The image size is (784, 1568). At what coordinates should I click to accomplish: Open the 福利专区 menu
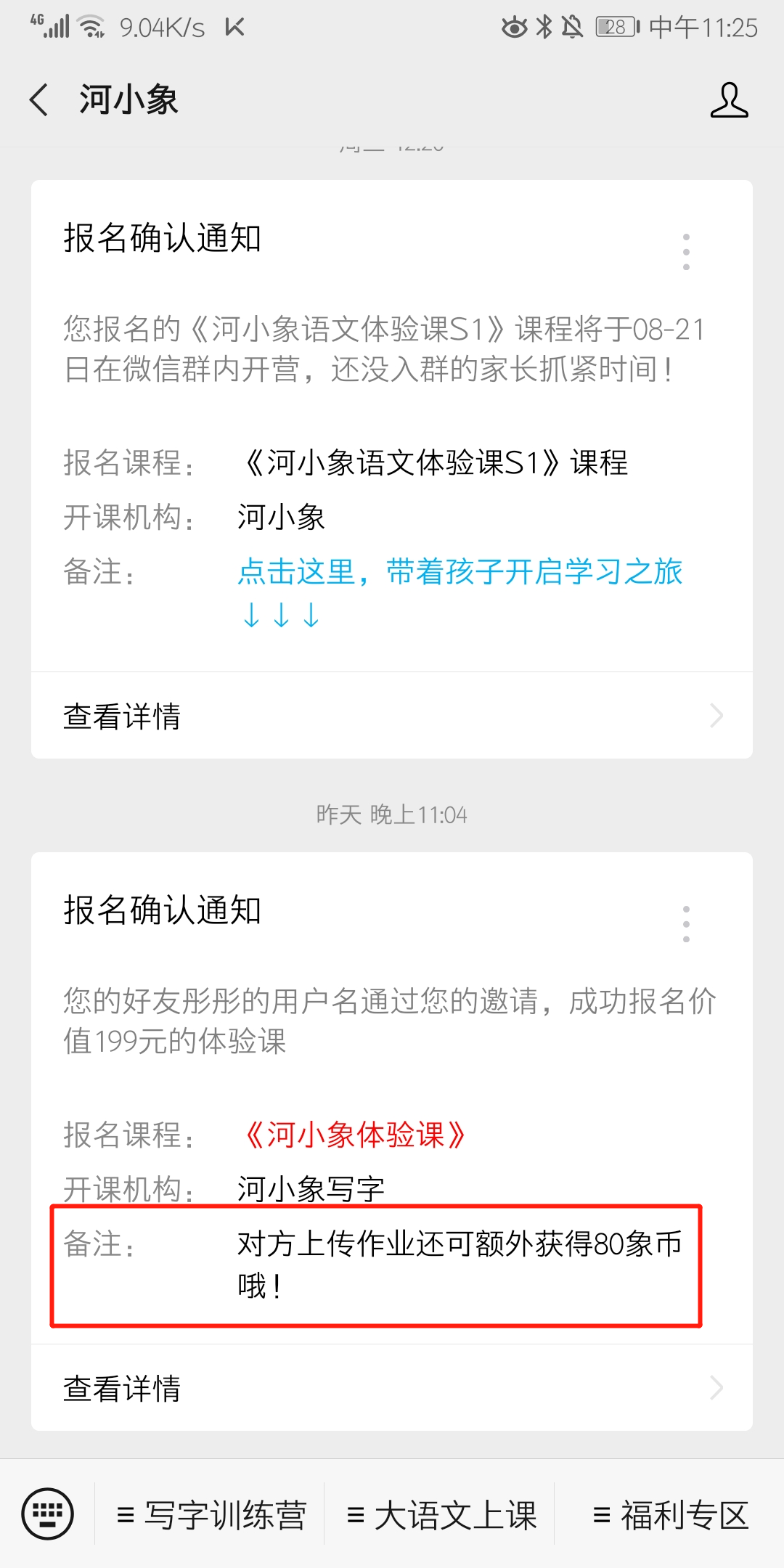pyautogui.click(x=670, y=1515)
